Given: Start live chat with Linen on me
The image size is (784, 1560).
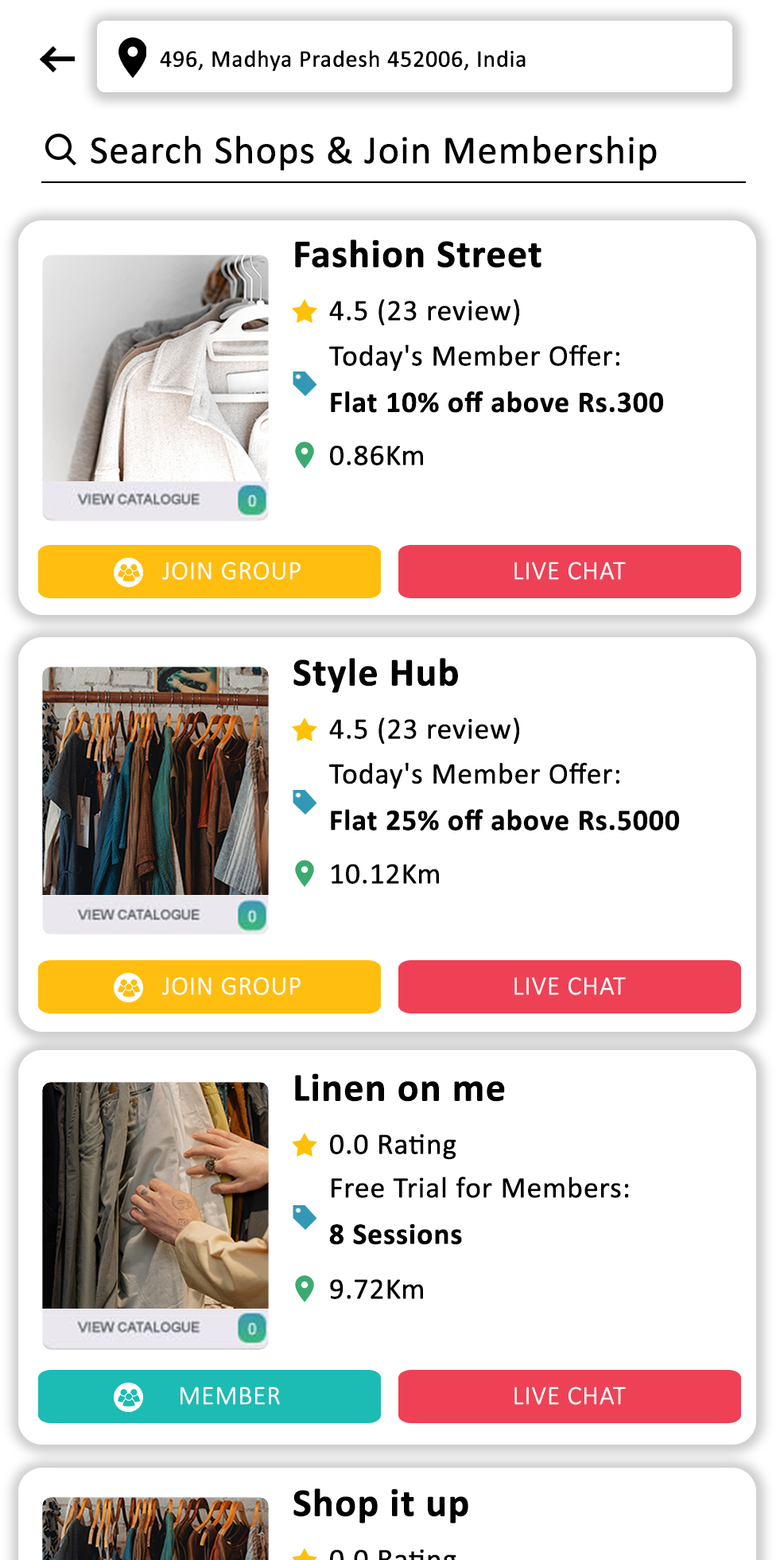Looking at the screenshot, I should tap(569, 1396).
